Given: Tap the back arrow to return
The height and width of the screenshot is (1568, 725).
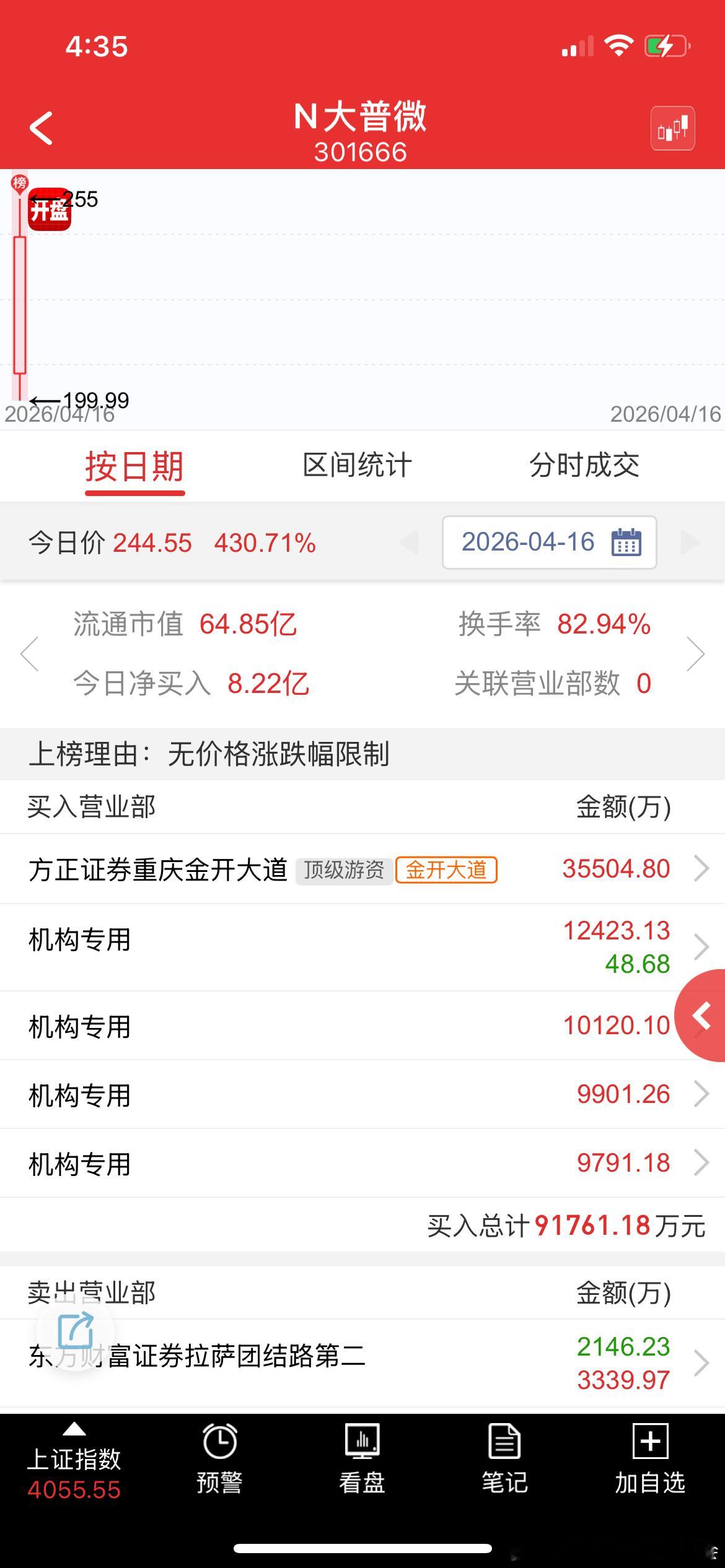Looking at the screenshot, I should pos(41,128).
